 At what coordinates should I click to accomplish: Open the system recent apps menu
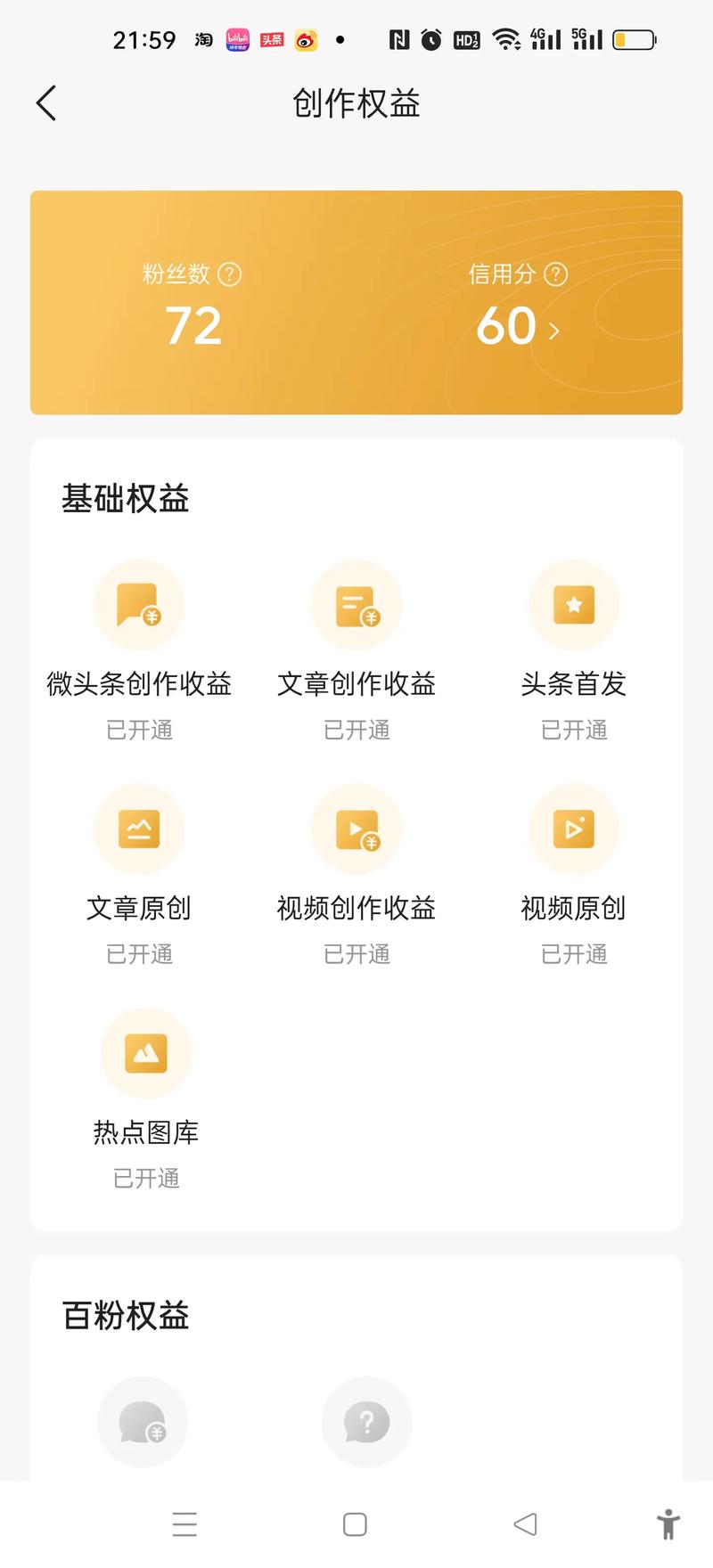pos(184,1524)
